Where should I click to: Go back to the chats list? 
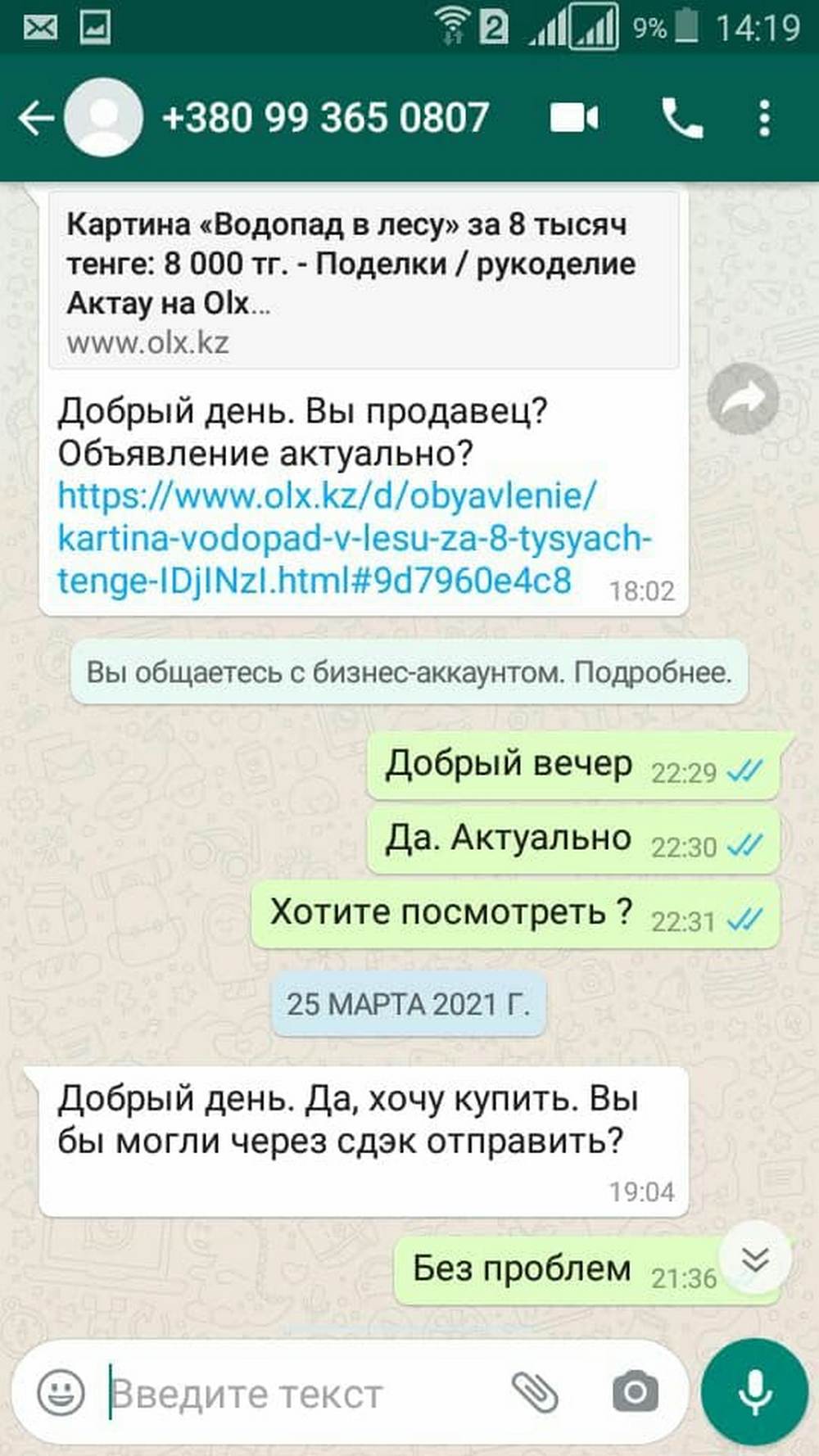[x=37, y=119]
